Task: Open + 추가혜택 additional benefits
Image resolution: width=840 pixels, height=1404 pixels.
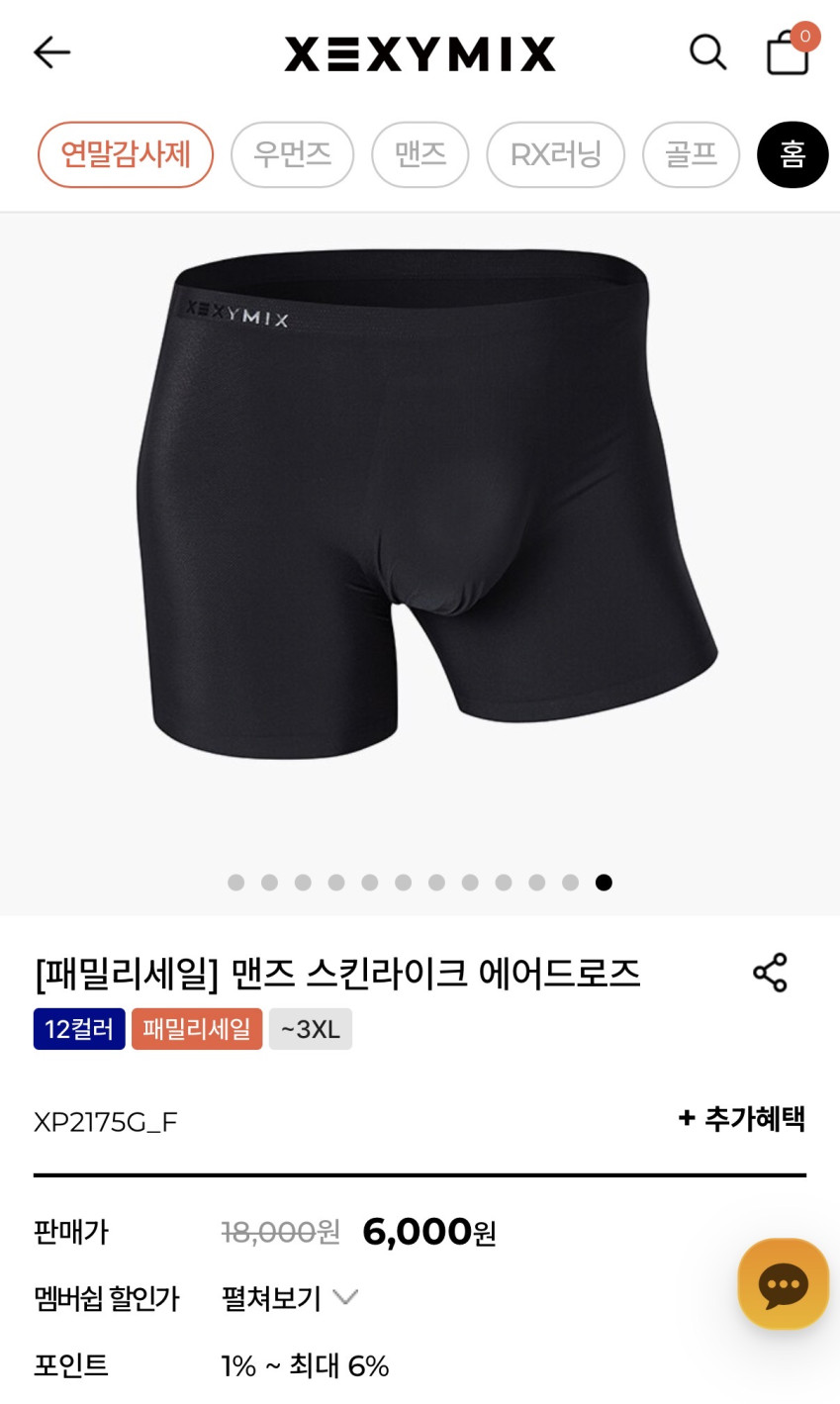Action: pyautogui.click(x=741, y=1119)
